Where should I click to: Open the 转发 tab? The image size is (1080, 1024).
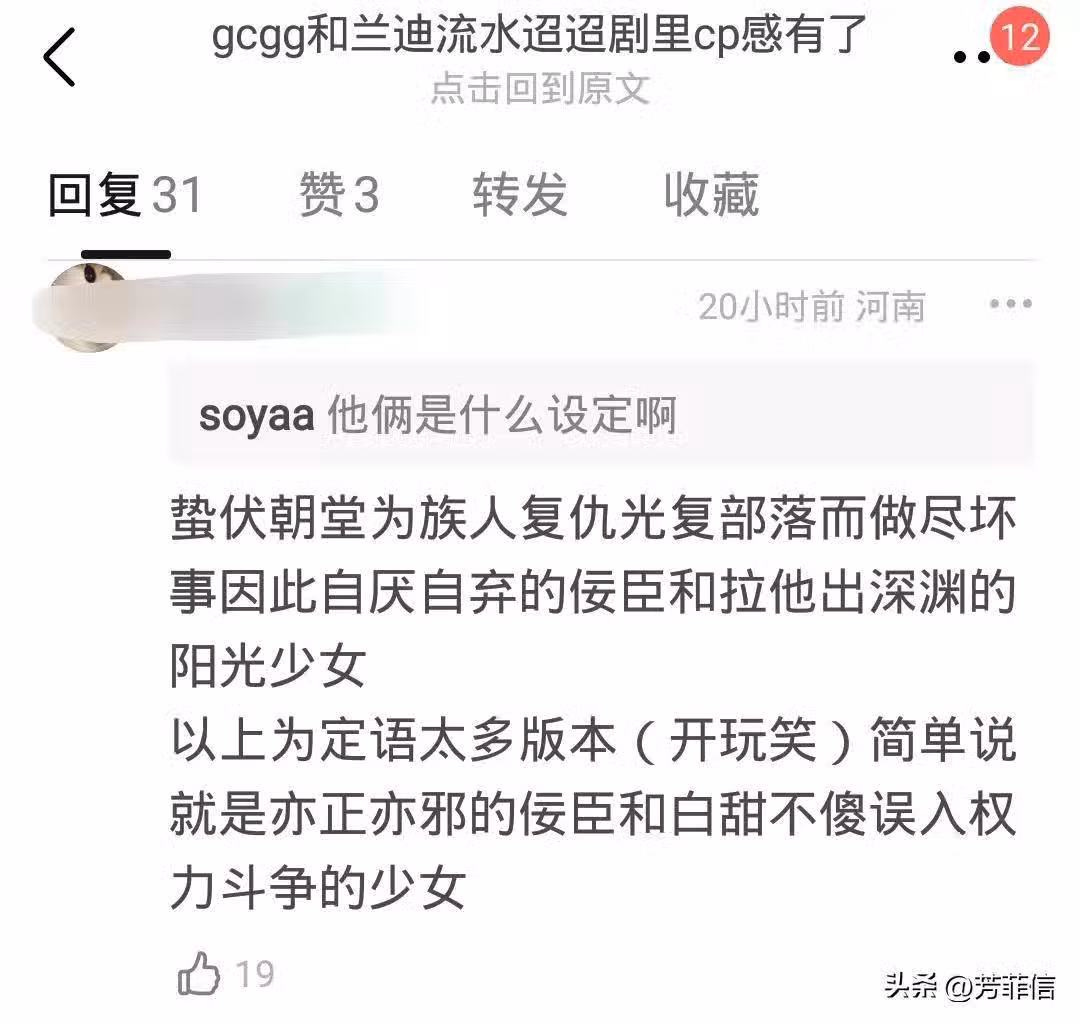point(520,194)
